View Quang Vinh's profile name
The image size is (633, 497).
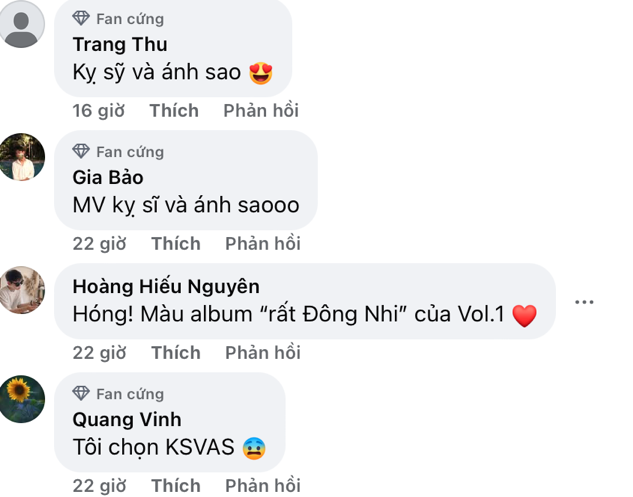coord(127,419)
